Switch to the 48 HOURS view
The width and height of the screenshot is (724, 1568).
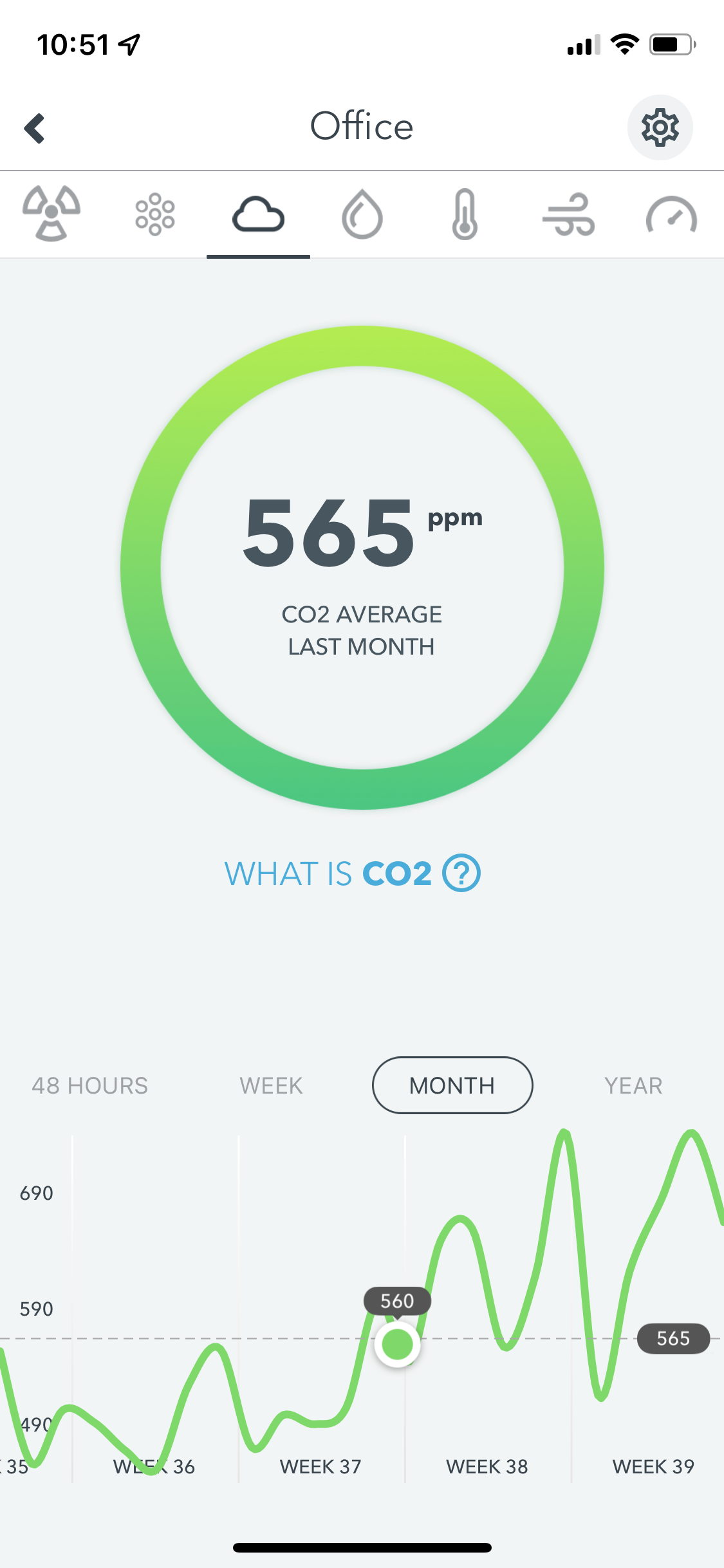point(90,1085)
